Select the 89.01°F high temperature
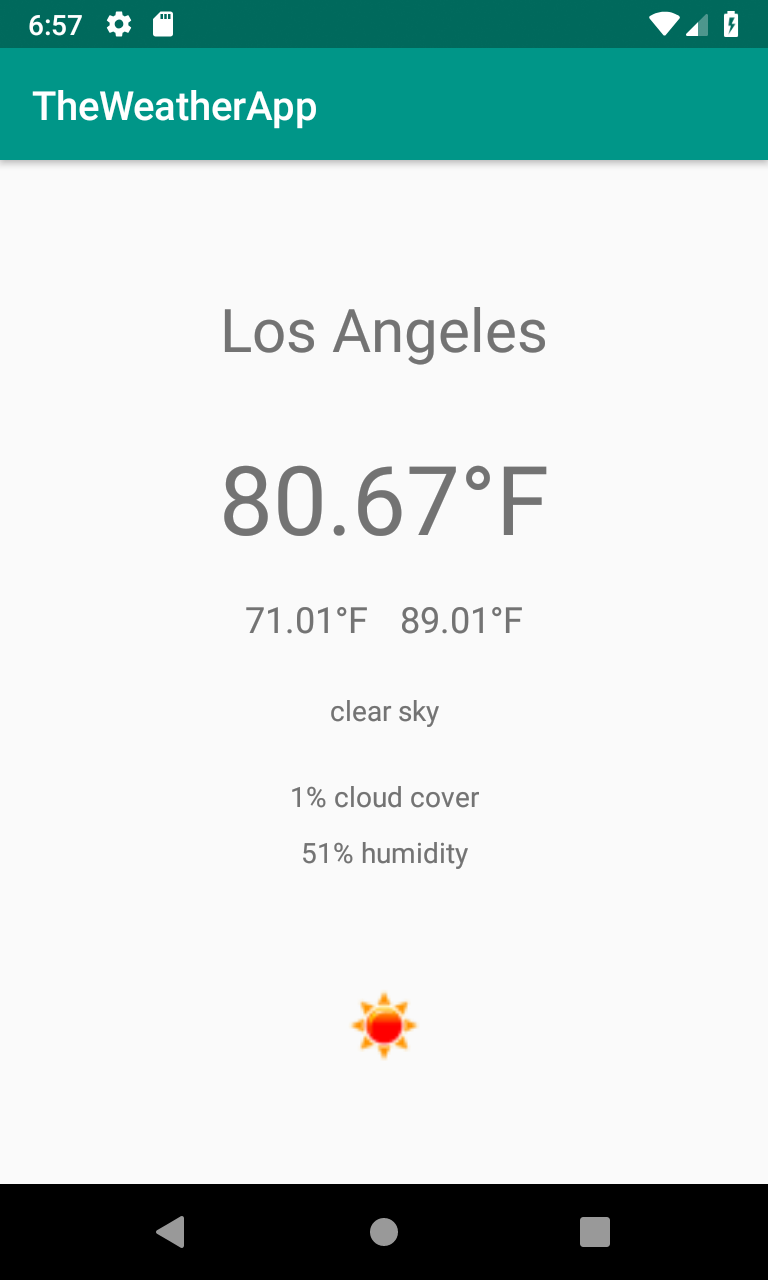768x1280 pixels. (461, 620)
